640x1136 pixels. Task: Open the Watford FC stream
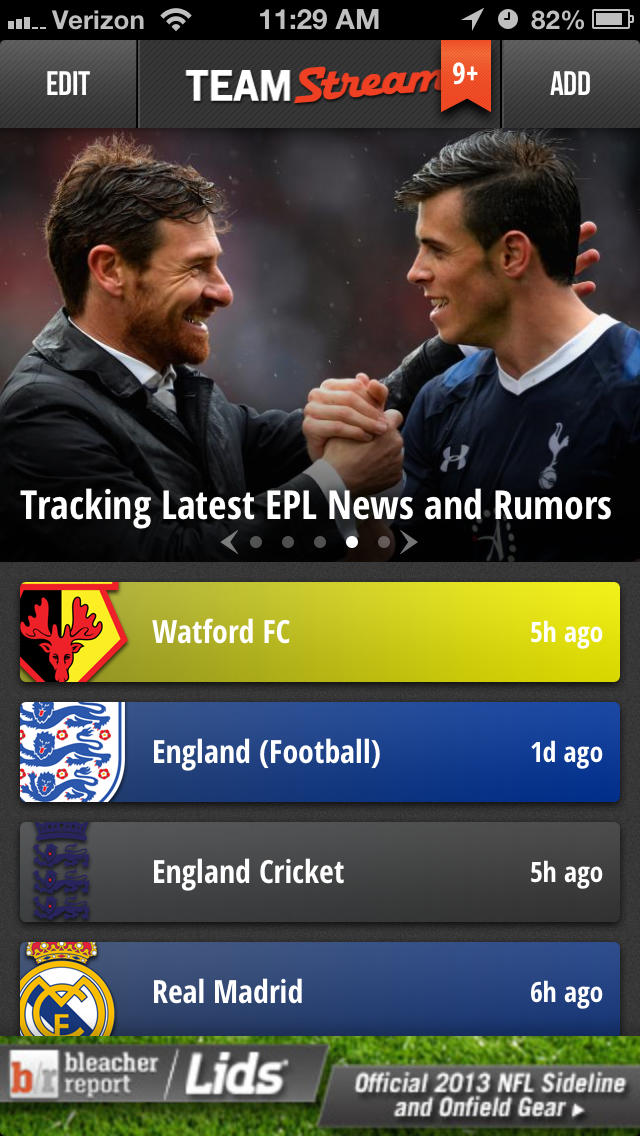320,632
